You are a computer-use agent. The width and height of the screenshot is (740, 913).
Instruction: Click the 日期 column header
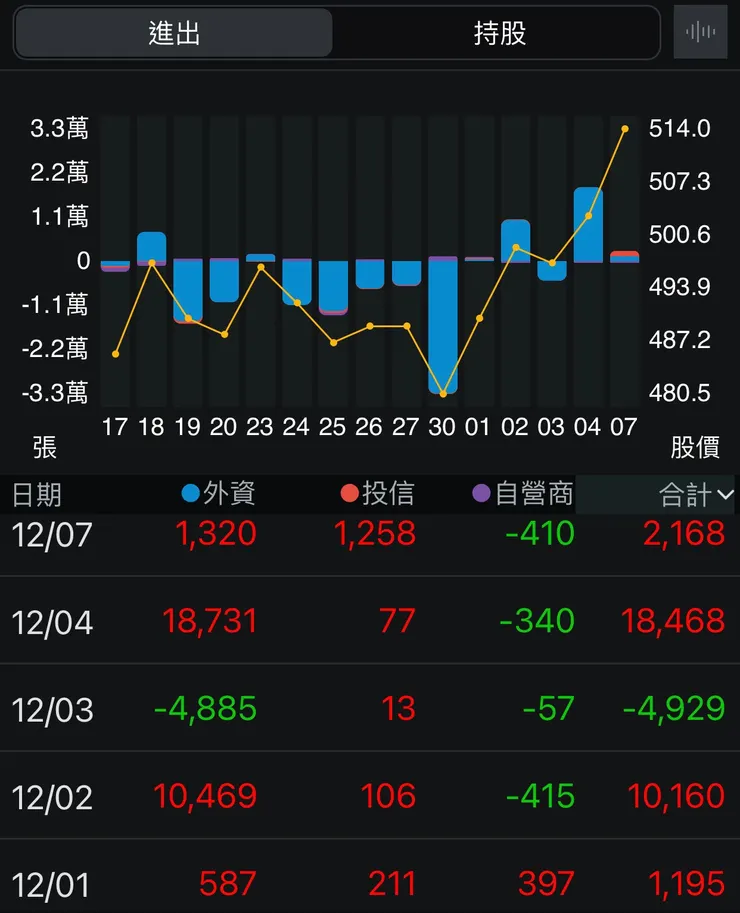[38, 494]
